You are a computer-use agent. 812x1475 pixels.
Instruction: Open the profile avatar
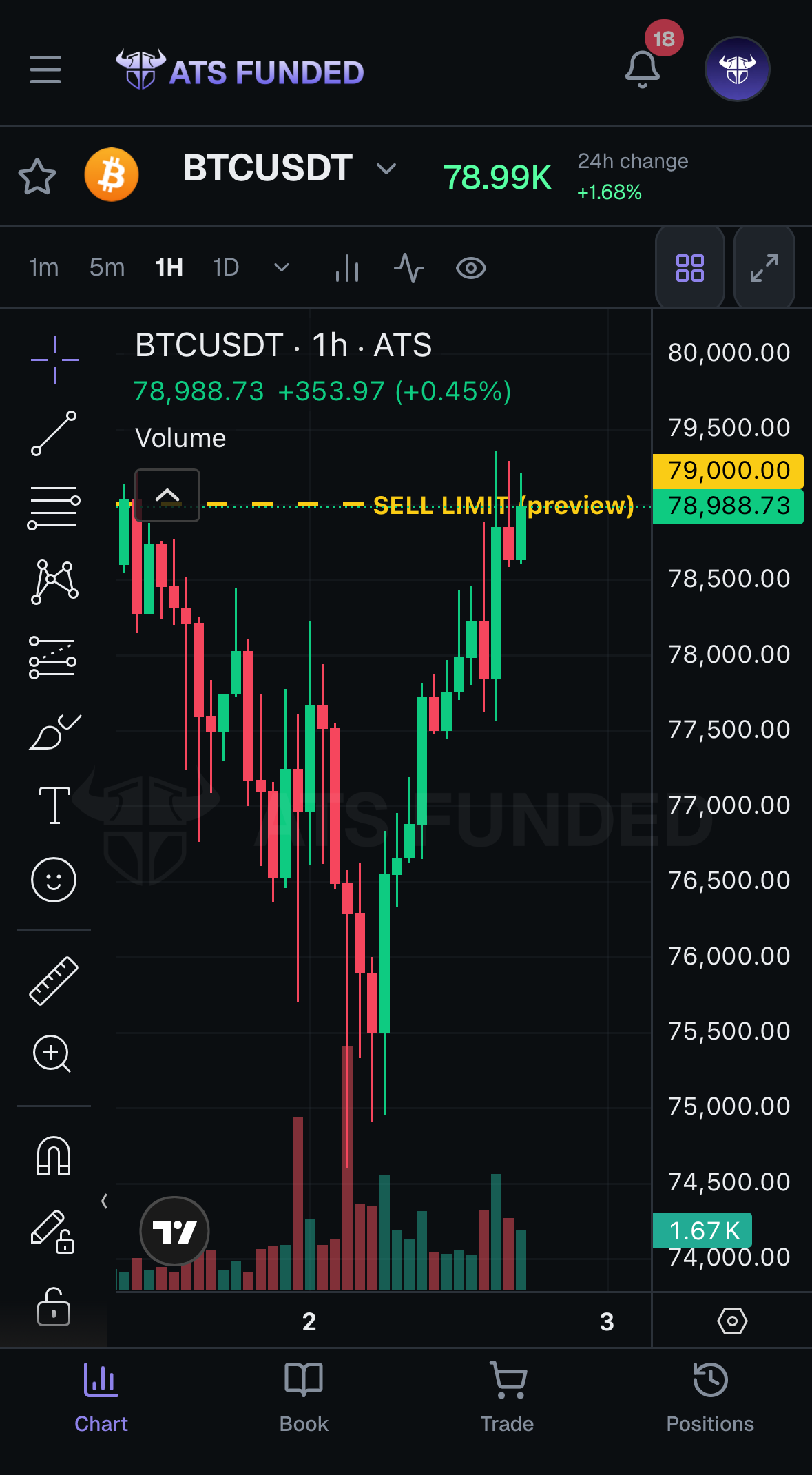737,70
